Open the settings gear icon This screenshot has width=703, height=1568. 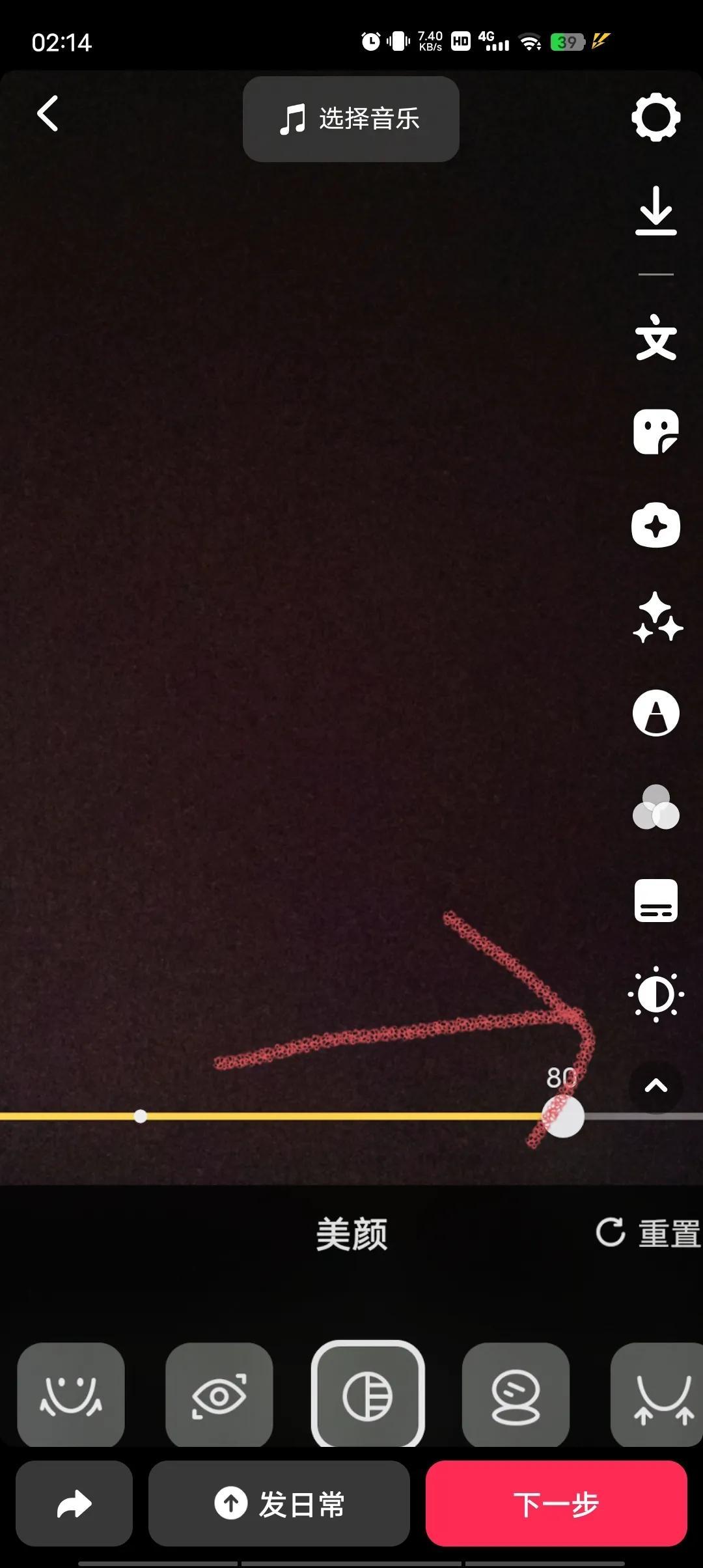pos(655,117)
